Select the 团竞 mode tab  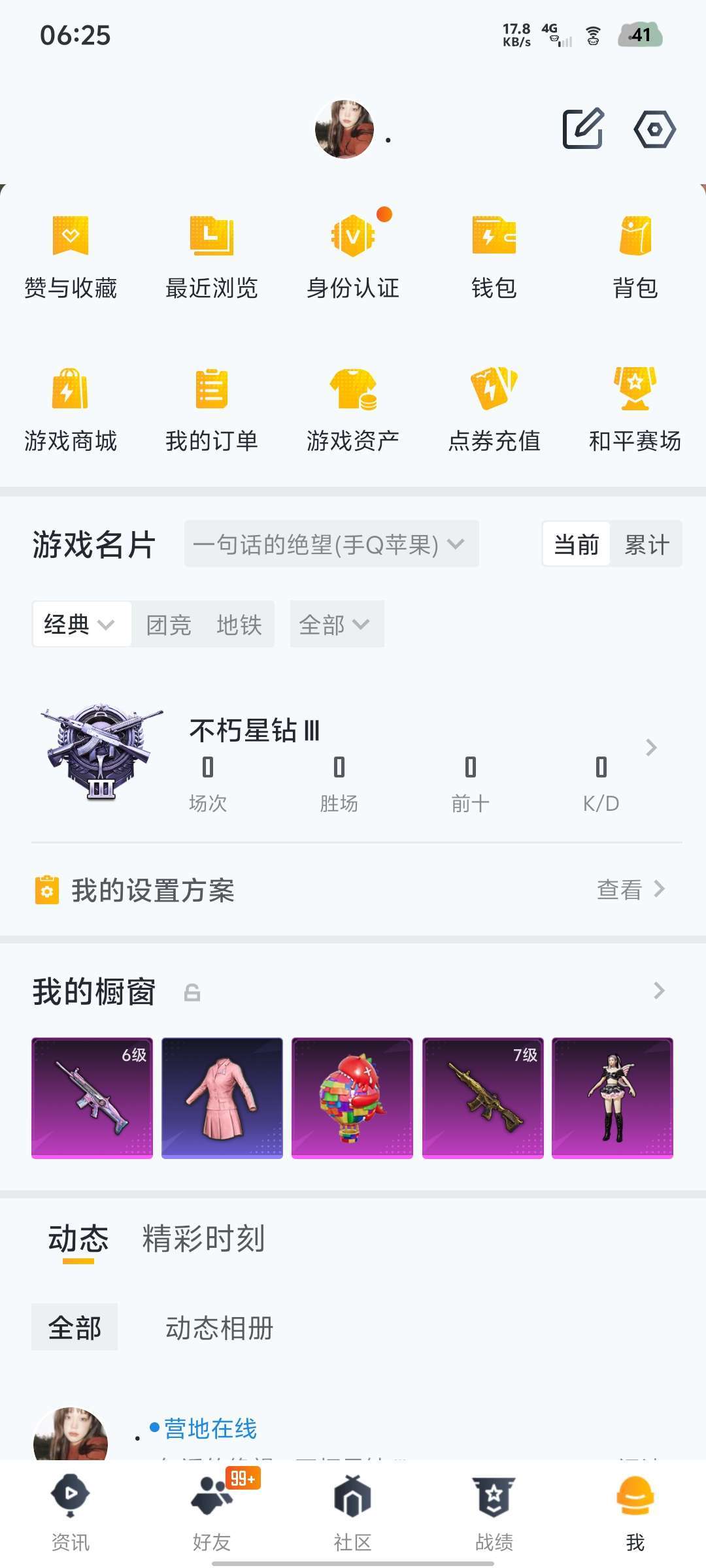pos(169,625)
